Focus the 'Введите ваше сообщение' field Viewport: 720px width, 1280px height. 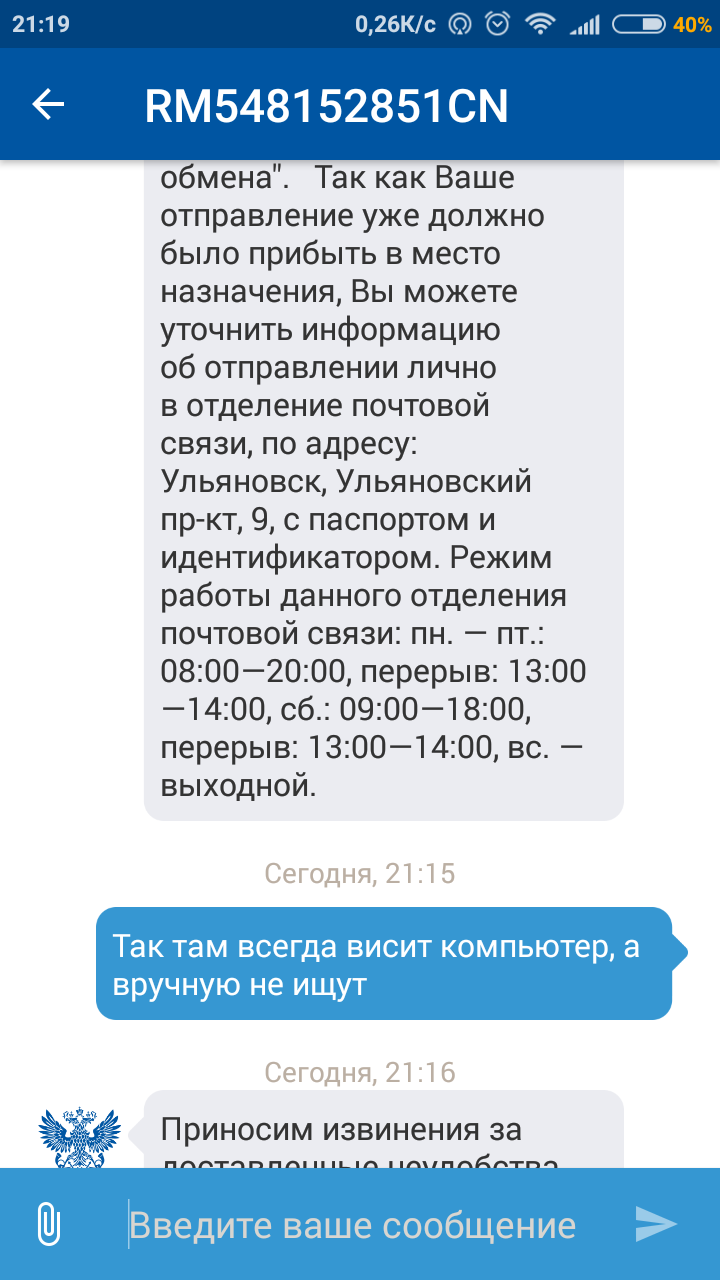pyautogui.click(x=360, y=1225)
